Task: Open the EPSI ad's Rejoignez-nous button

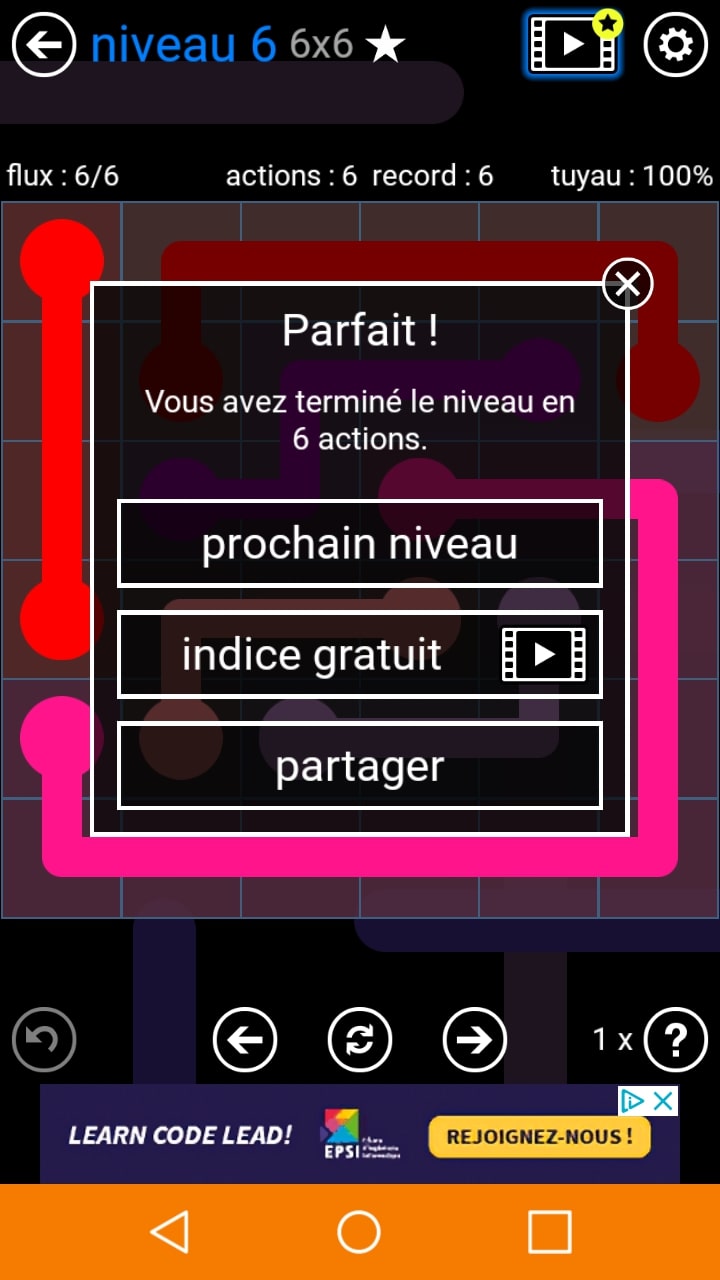Action: pyautogui.click(x=540, y=1136)
